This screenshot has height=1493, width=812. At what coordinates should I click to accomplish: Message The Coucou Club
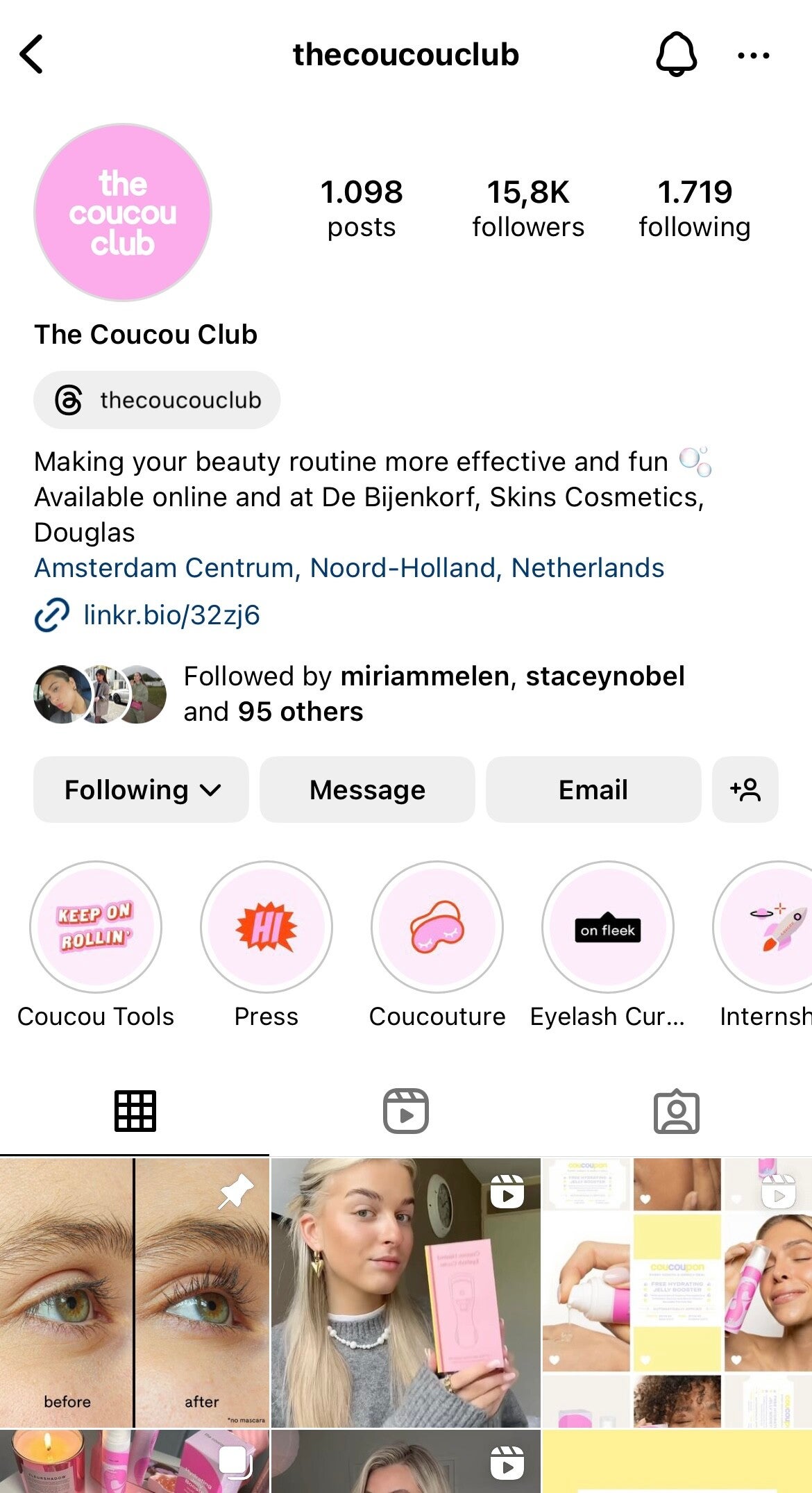click(x=367, y=790)
